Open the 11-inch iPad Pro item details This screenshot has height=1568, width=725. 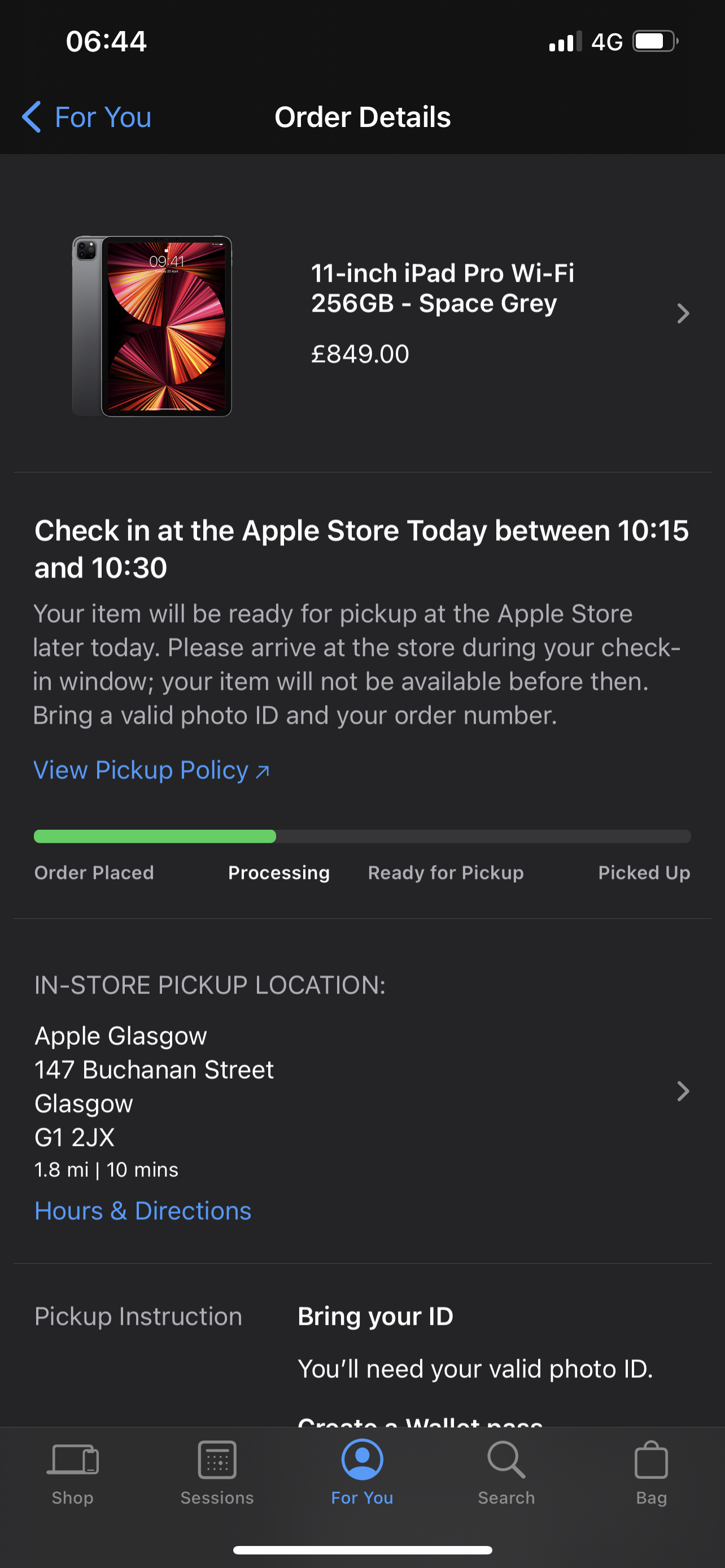(x=443, y=313)
